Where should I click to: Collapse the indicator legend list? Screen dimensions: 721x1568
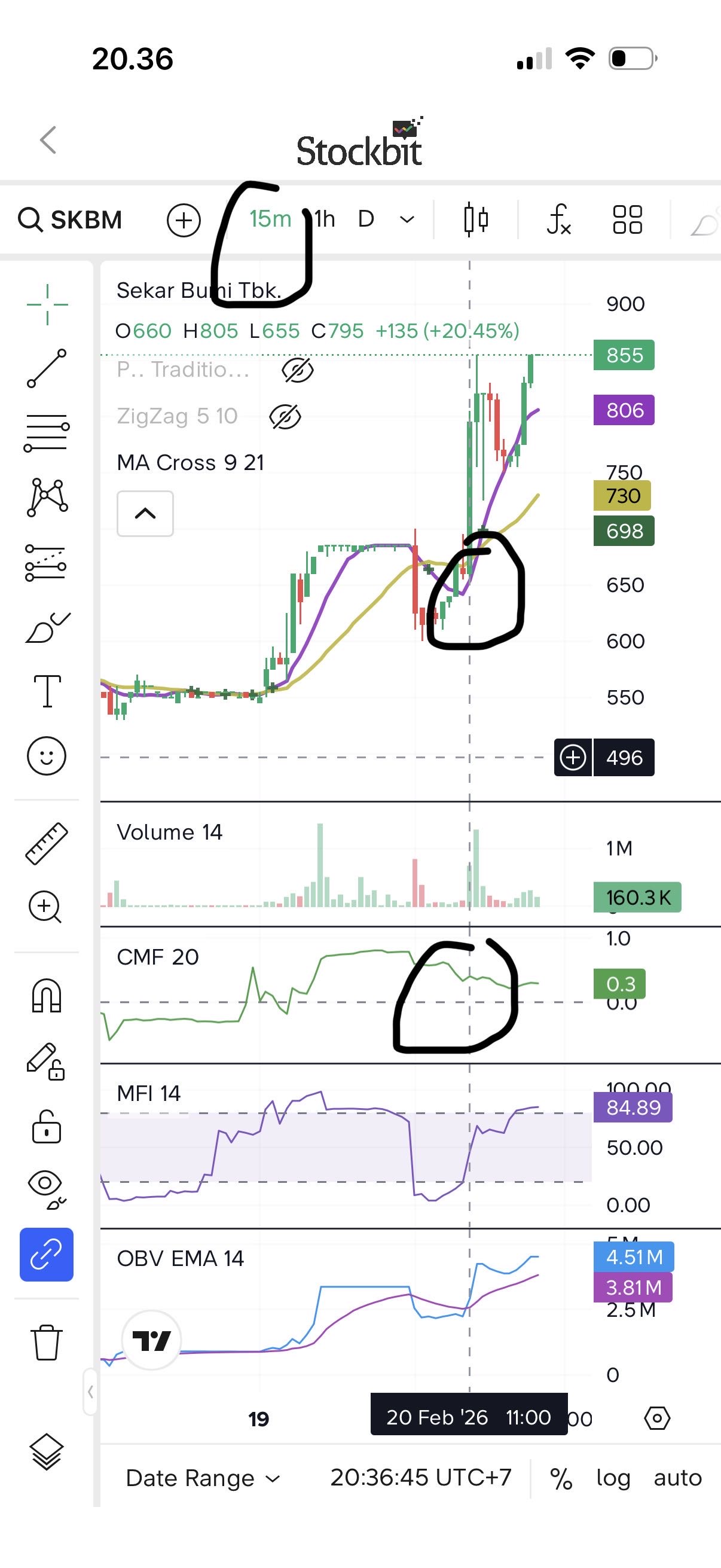(x=145, y=514)
